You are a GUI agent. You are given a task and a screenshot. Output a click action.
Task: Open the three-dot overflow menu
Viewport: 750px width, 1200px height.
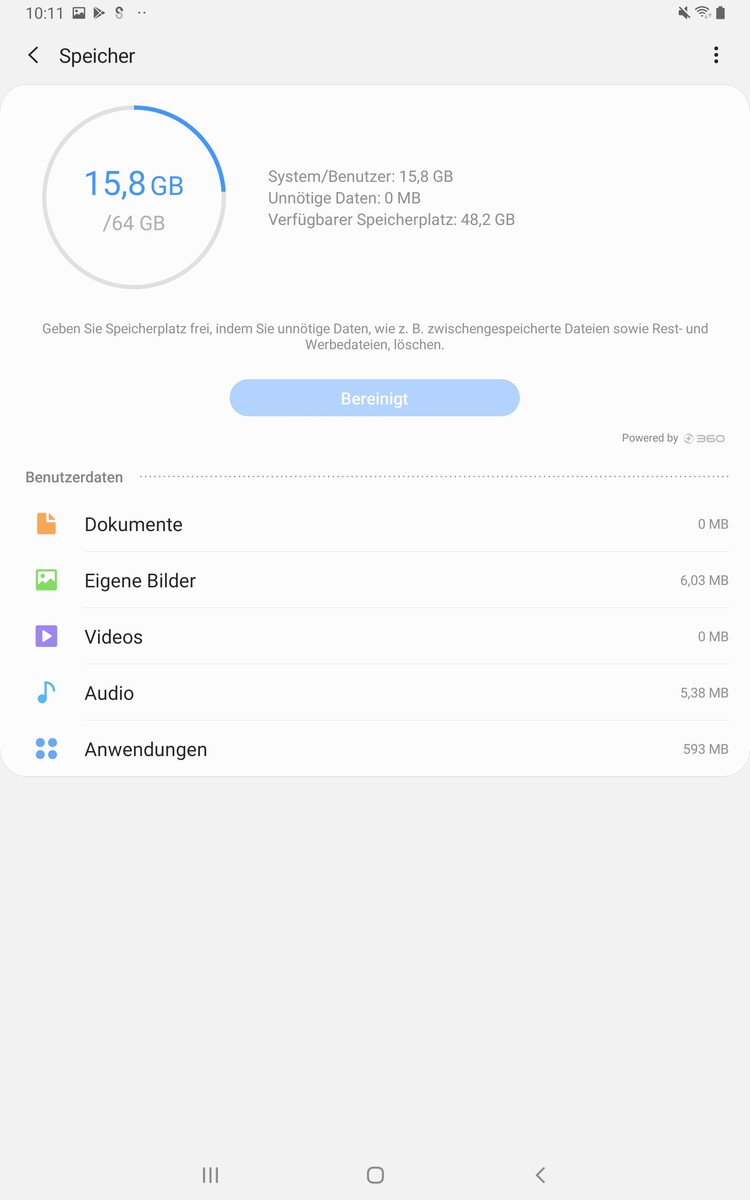716,56
